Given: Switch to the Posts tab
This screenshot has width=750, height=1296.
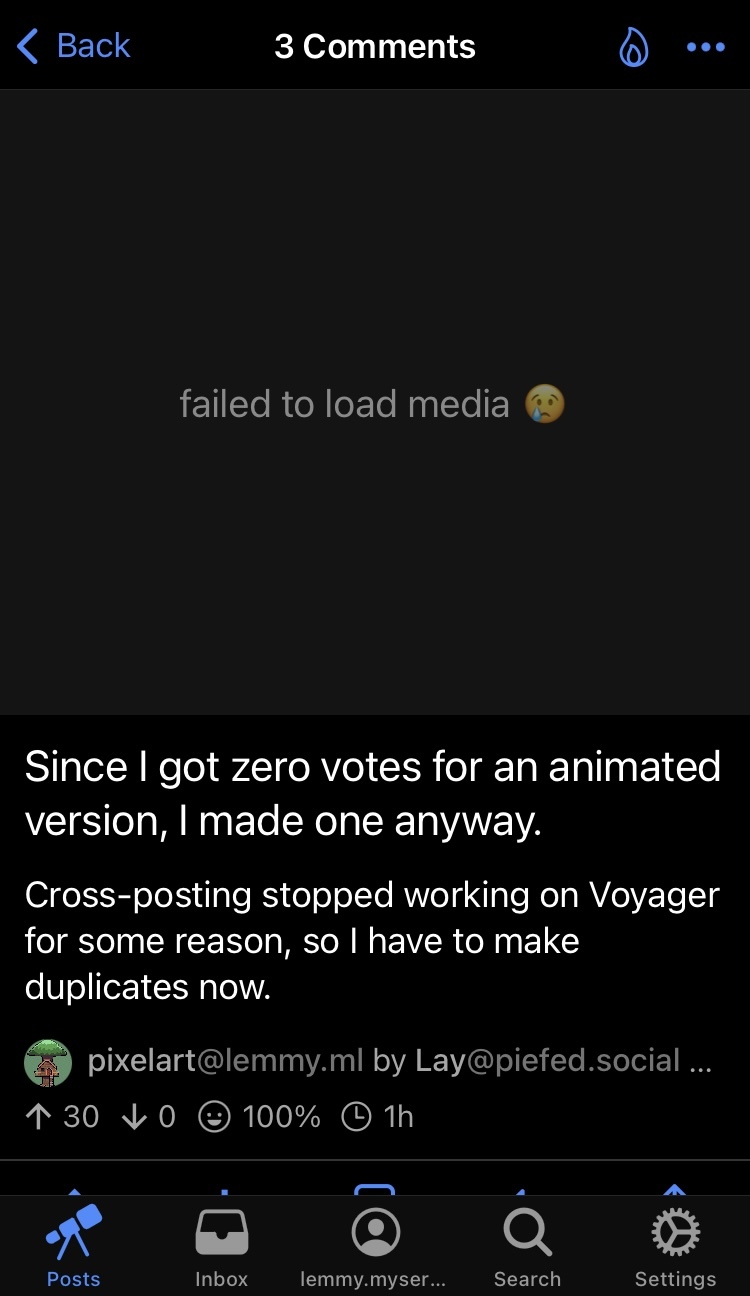Looking at the screenshot, I should click(x=74, y=1246).
